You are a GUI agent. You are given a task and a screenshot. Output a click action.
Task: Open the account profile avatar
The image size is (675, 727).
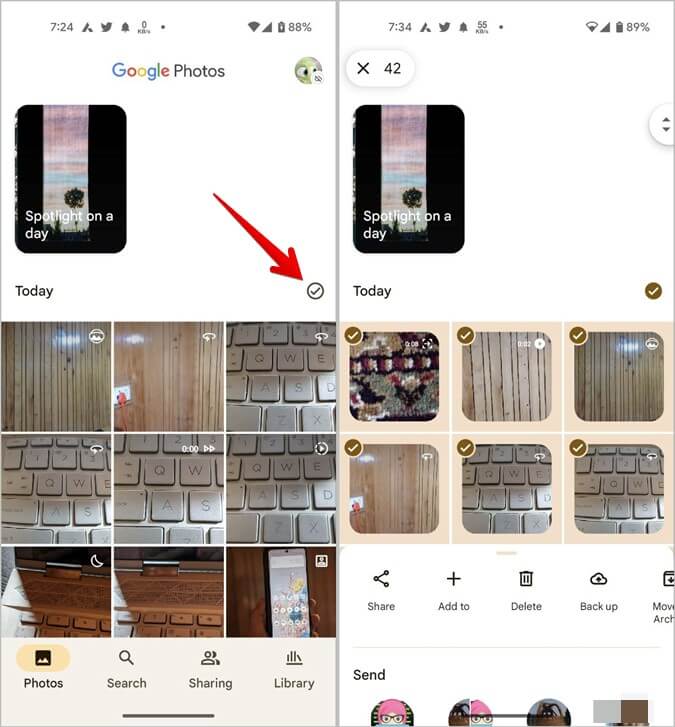[308, 71]
